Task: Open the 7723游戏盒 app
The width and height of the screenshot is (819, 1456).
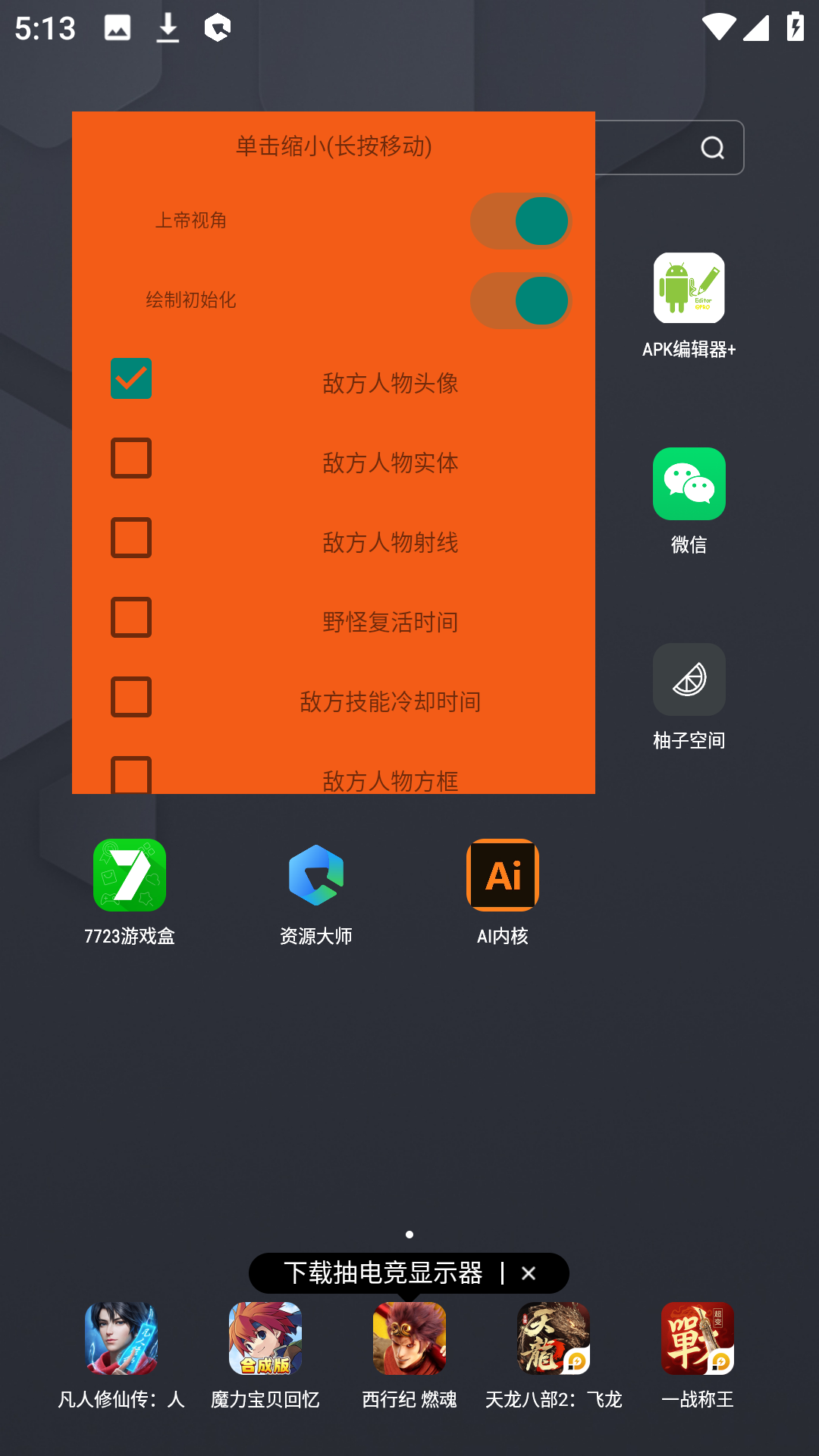Action: 130,875
